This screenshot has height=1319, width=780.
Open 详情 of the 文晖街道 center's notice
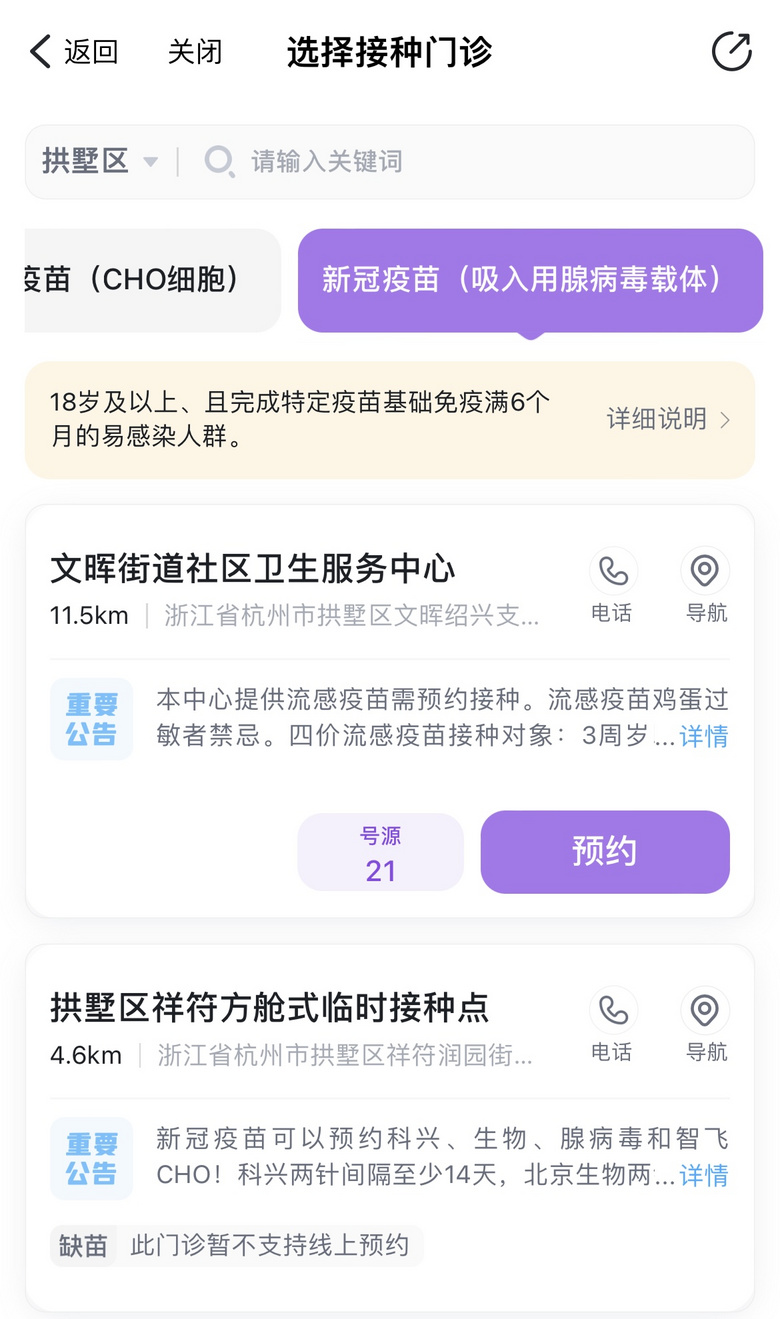pos(704,737)
